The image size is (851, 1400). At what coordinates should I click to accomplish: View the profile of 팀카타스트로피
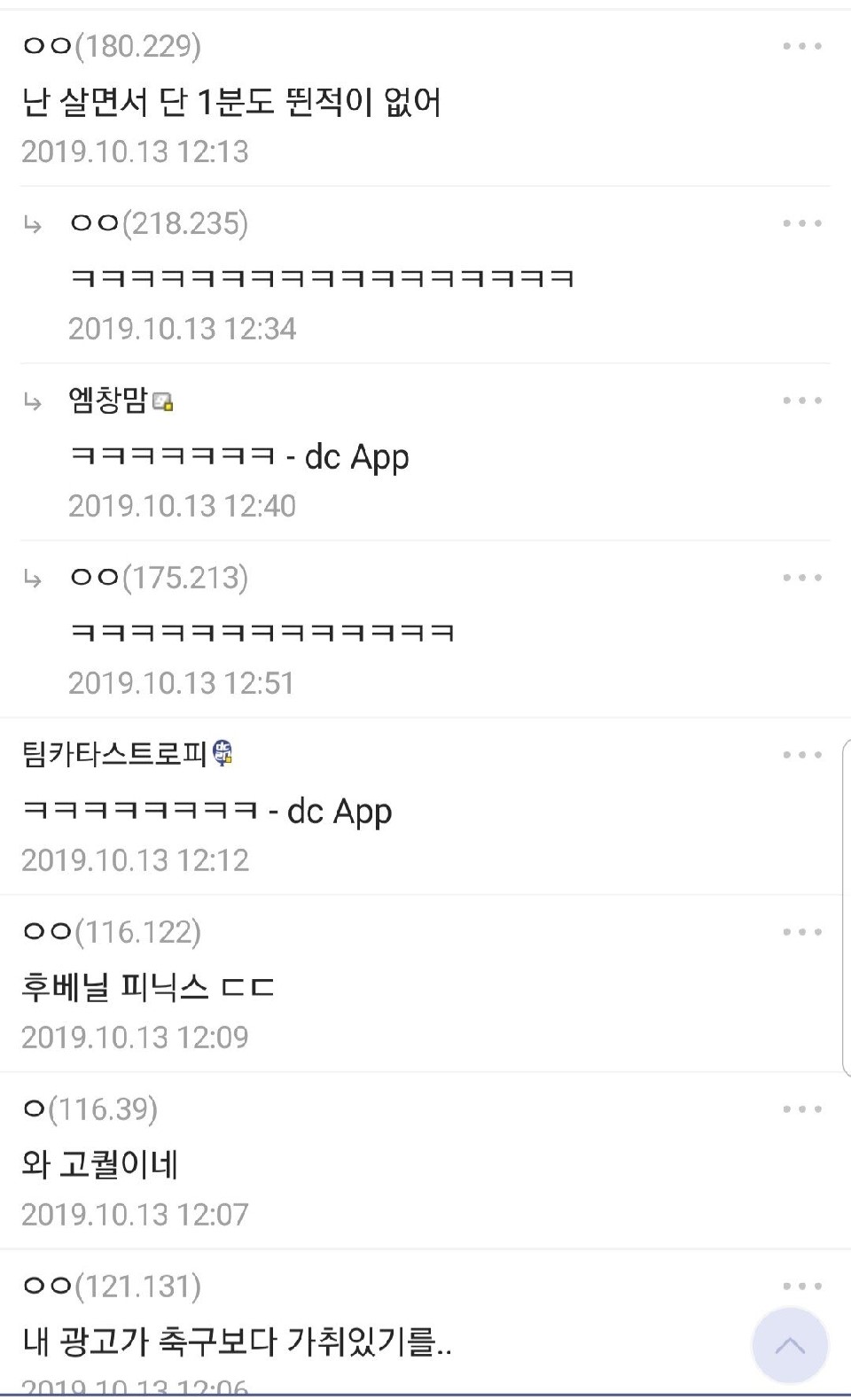(x=115, y=755)
